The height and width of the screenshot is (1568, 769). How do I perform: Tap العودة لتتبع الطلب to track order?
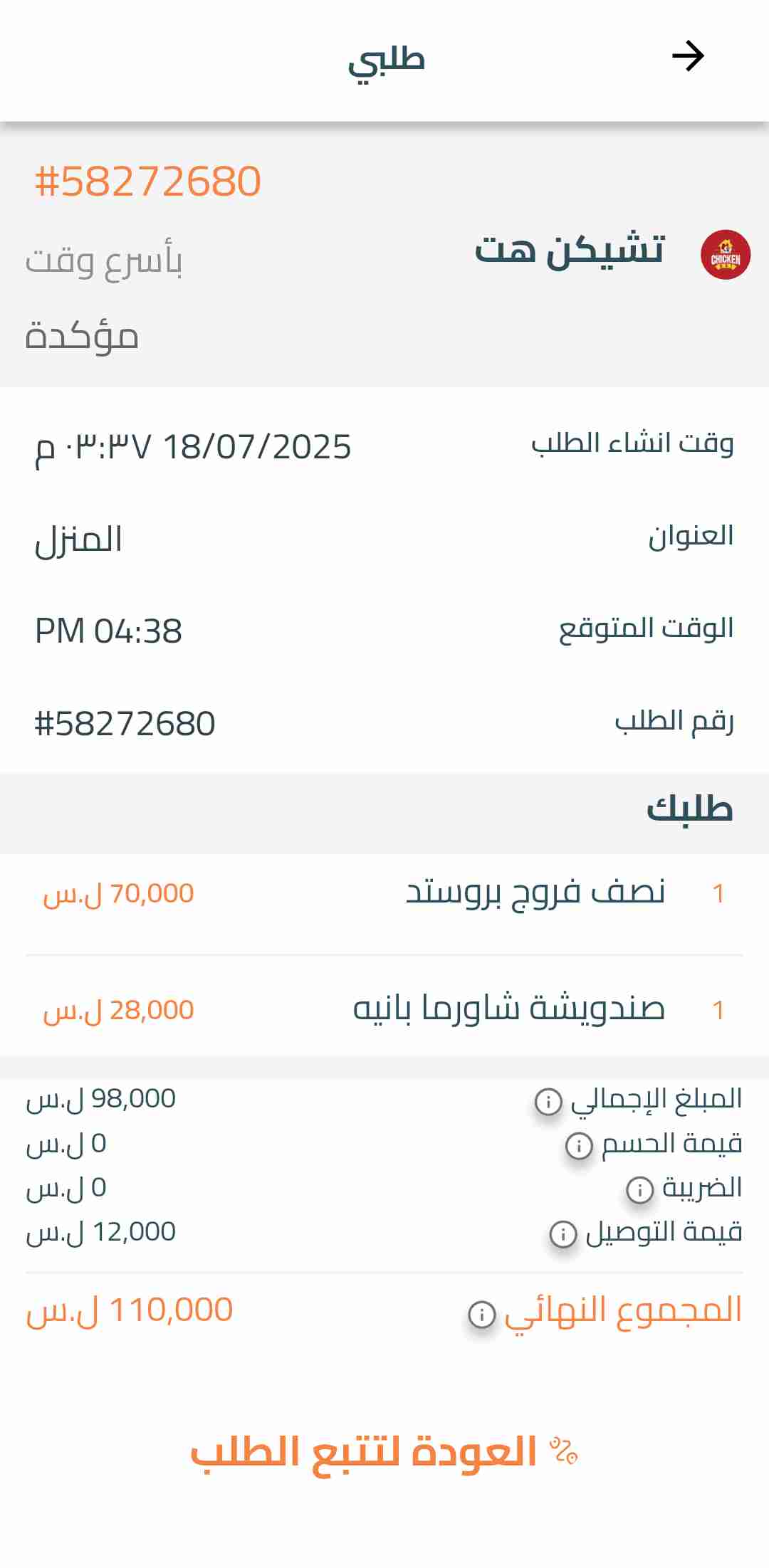click(384, 1452)
